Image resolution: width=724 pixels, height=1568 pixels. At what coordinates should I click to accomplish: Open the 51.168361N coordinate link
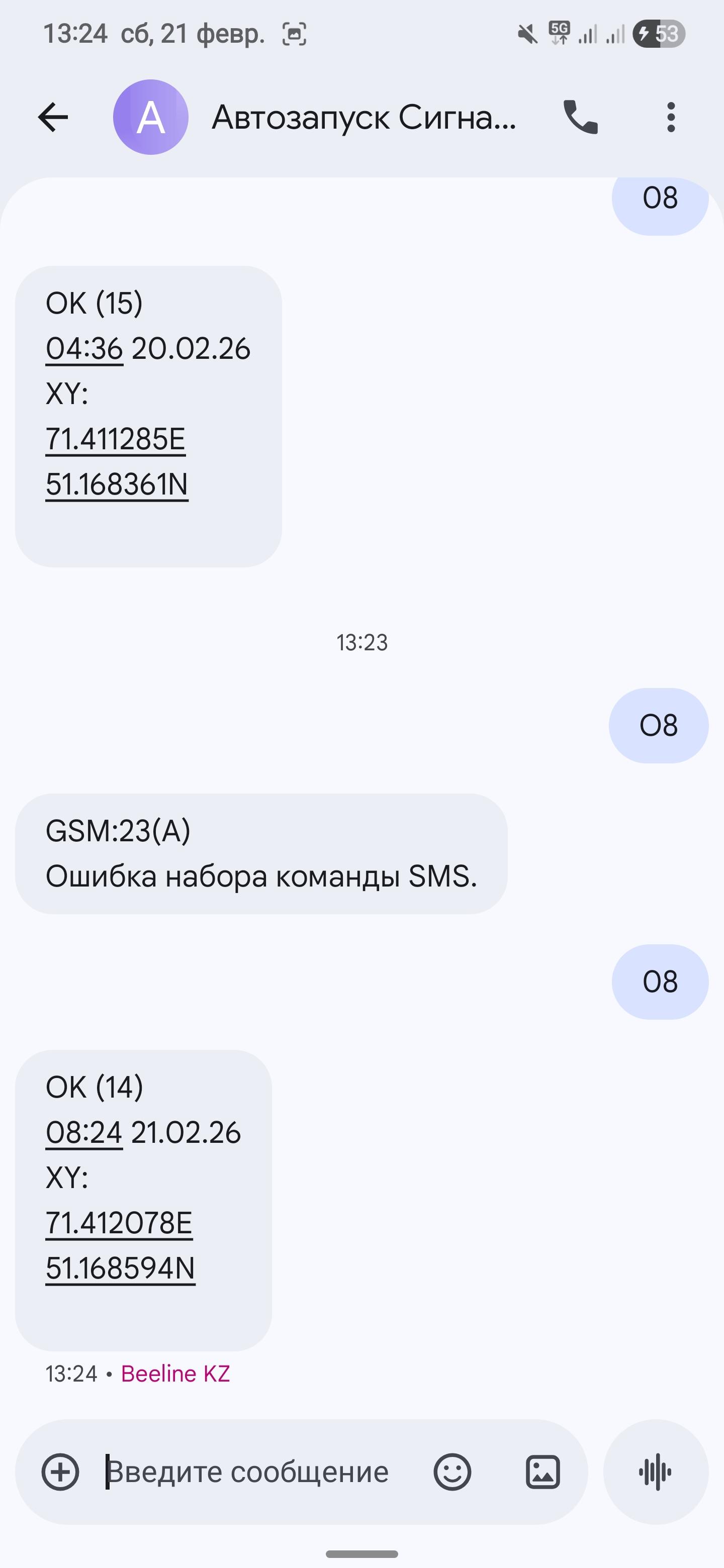coord(117,484)
